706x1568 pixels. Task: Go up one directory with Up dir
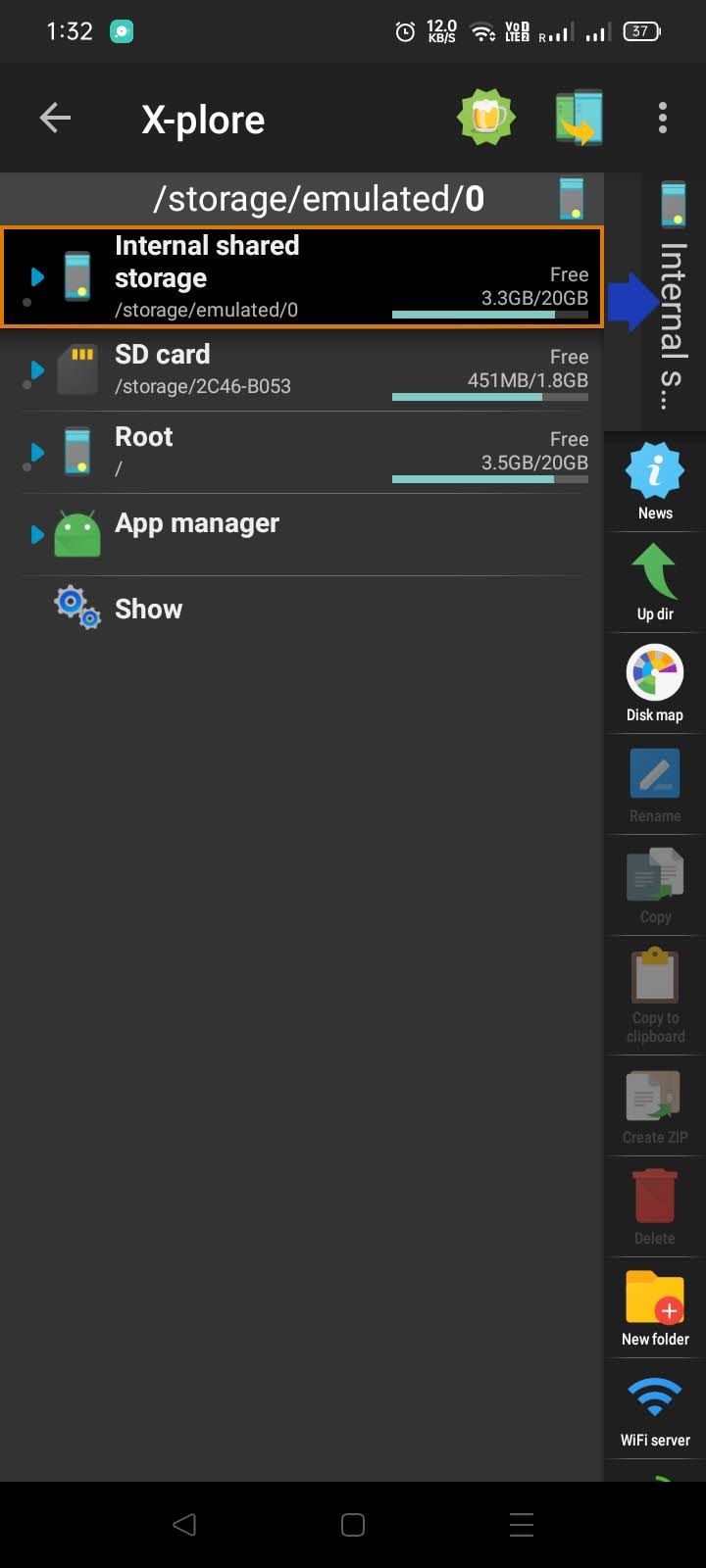pyautogui.click(x=655, y=583)
